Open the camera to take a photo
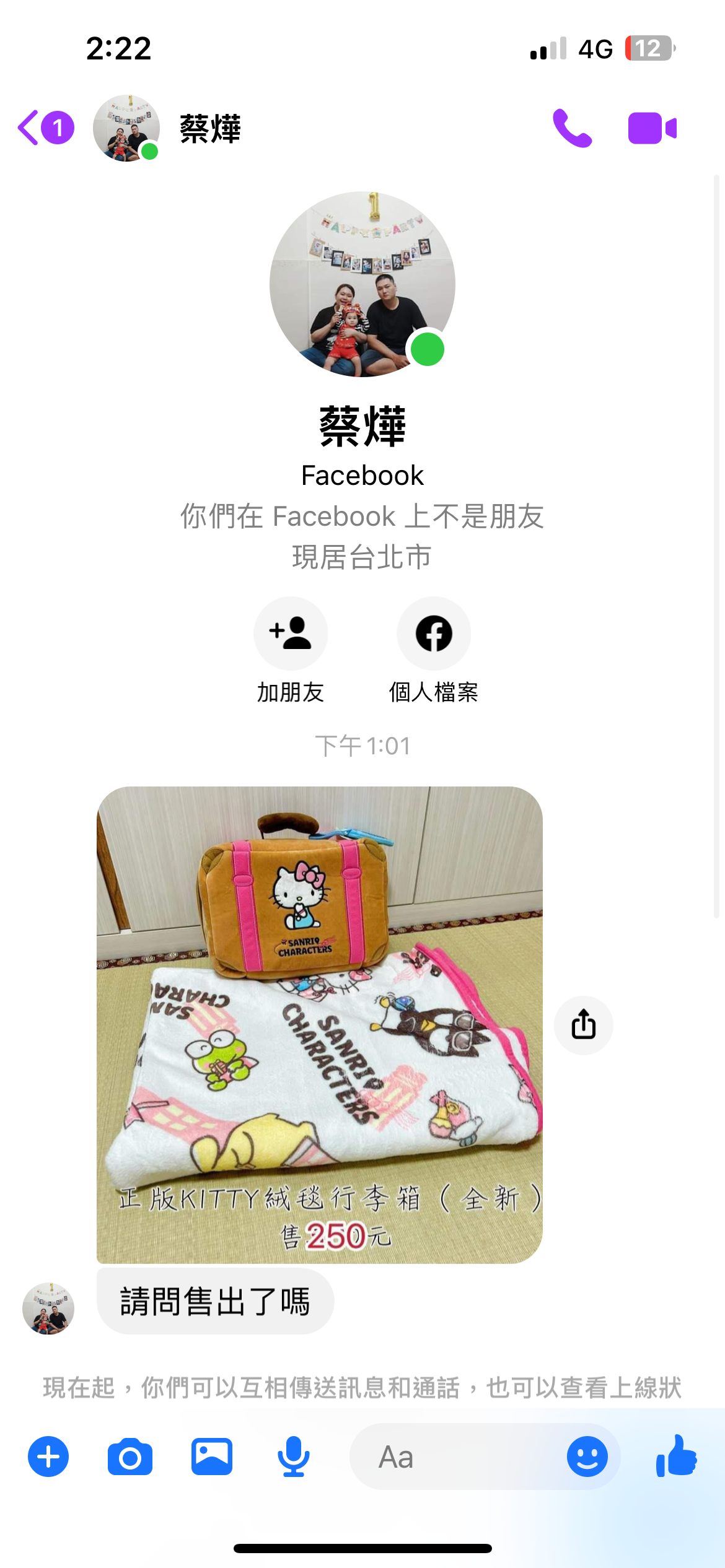 click(x=130, y=1457)
